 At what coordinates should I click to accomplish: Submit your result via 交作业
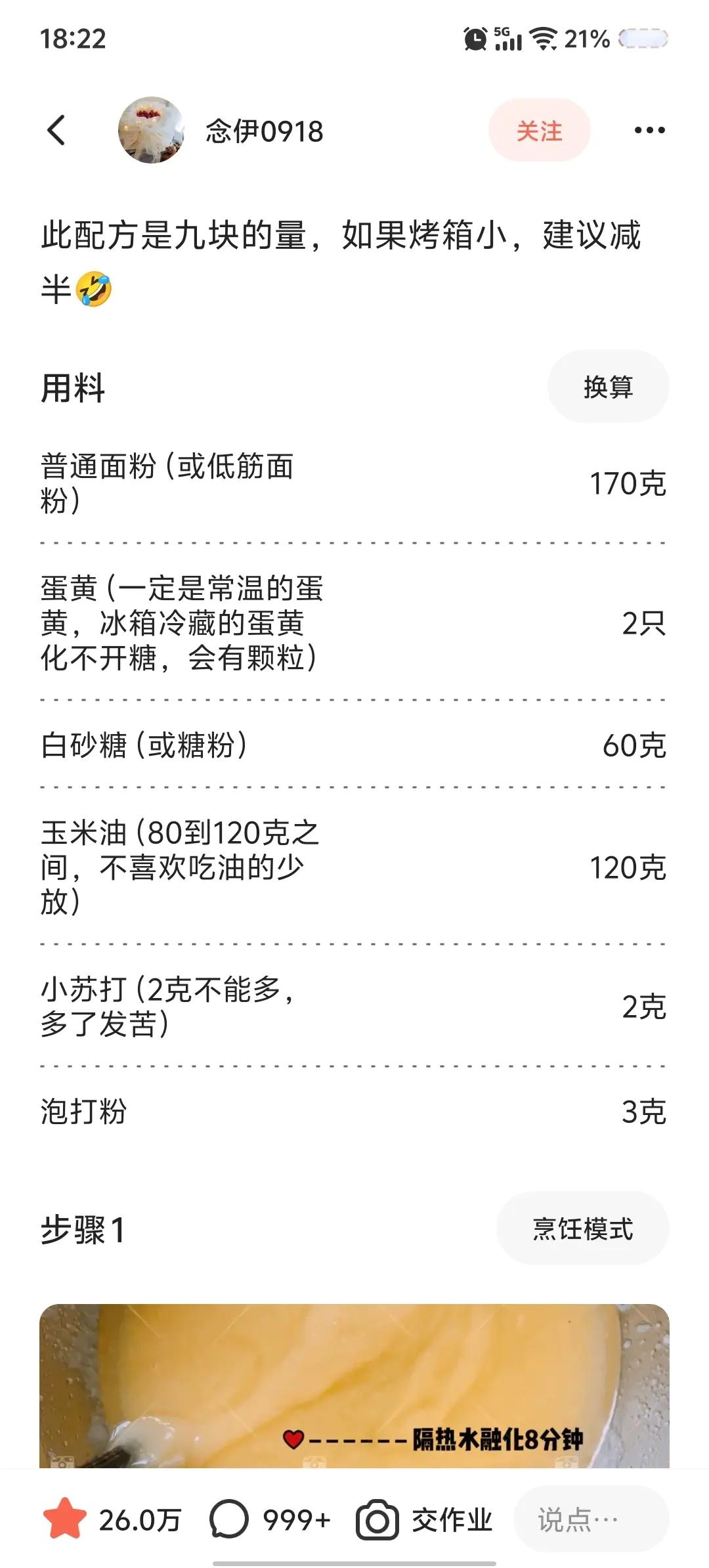[425, 1519]
